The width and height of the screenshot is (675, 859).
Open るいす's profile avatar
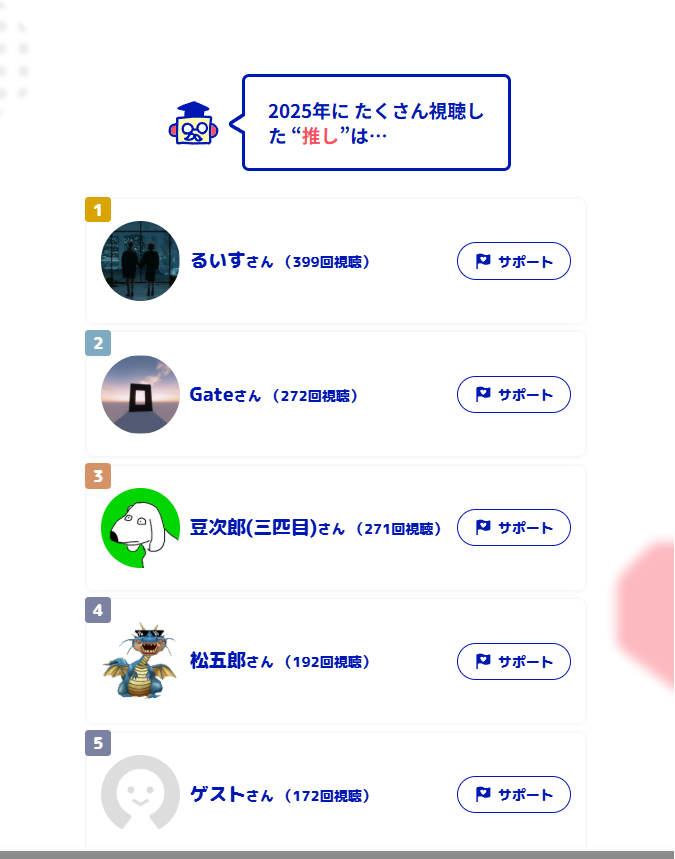tap(141, 261)
